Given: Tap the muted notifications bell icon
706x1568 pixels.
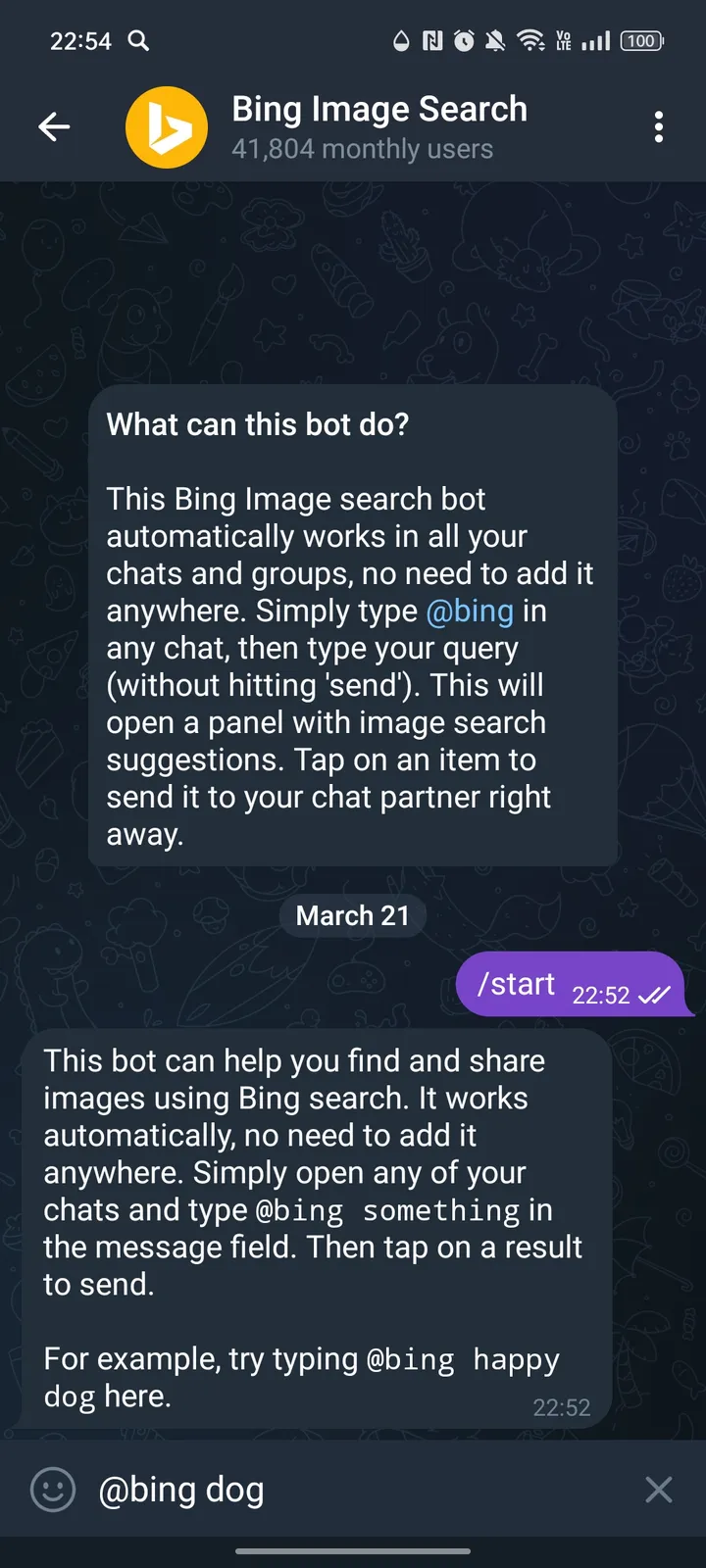Looking at the screenshot, I should coord(495,41).
